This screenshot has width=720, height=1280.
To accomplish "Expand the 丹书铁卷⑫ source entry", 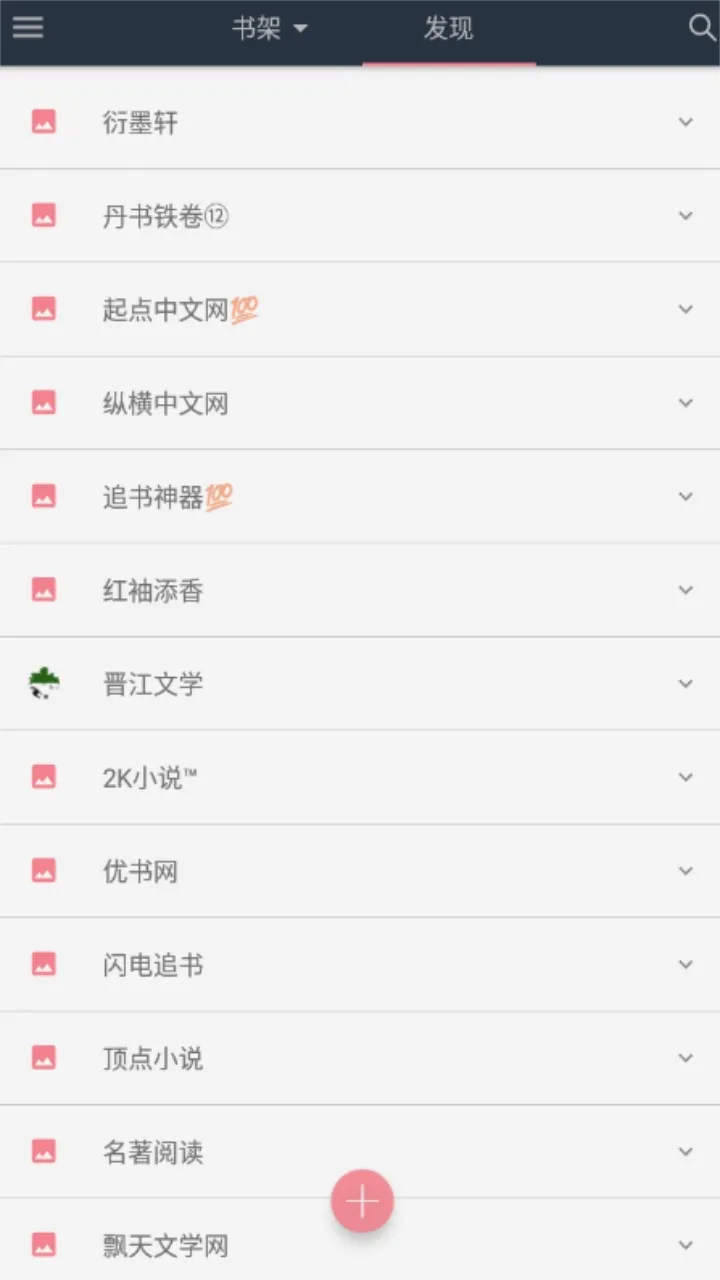I will point(685,216).
